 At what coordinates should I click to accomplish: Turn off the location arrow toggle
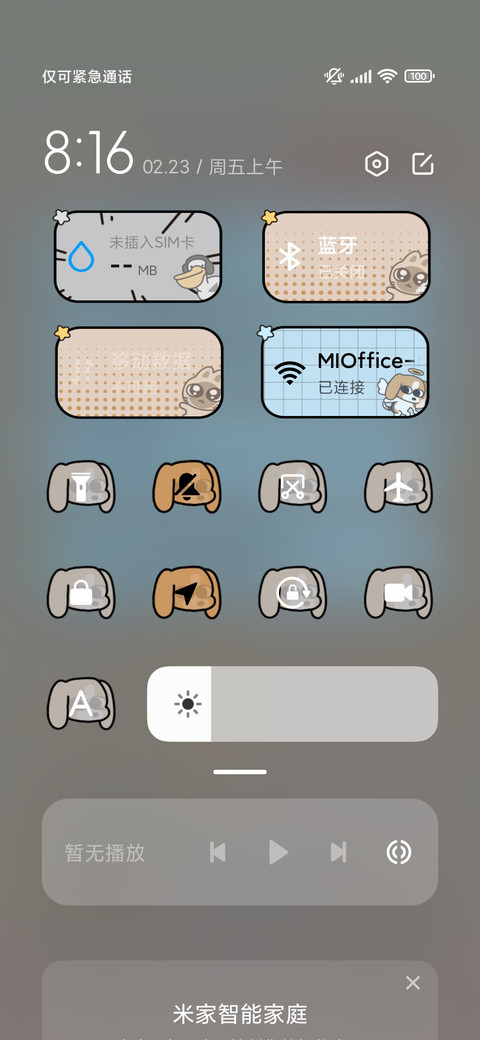point(187,593)
